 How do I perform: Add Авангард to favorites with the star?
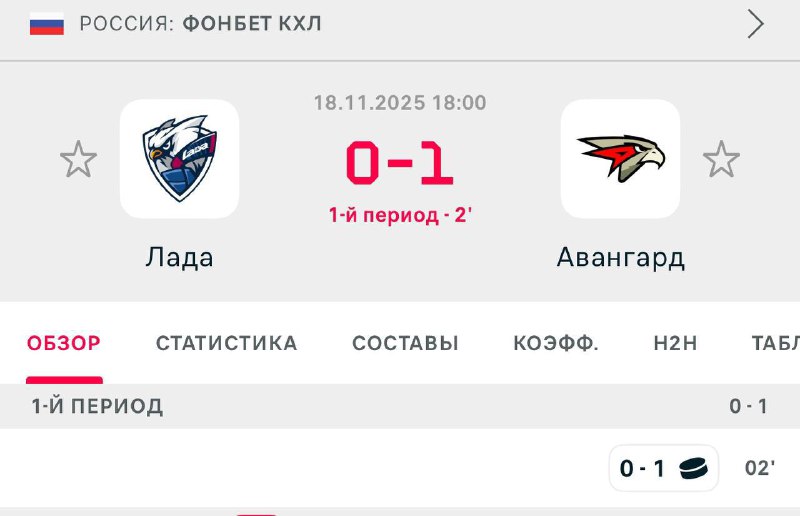click(721, 160)
